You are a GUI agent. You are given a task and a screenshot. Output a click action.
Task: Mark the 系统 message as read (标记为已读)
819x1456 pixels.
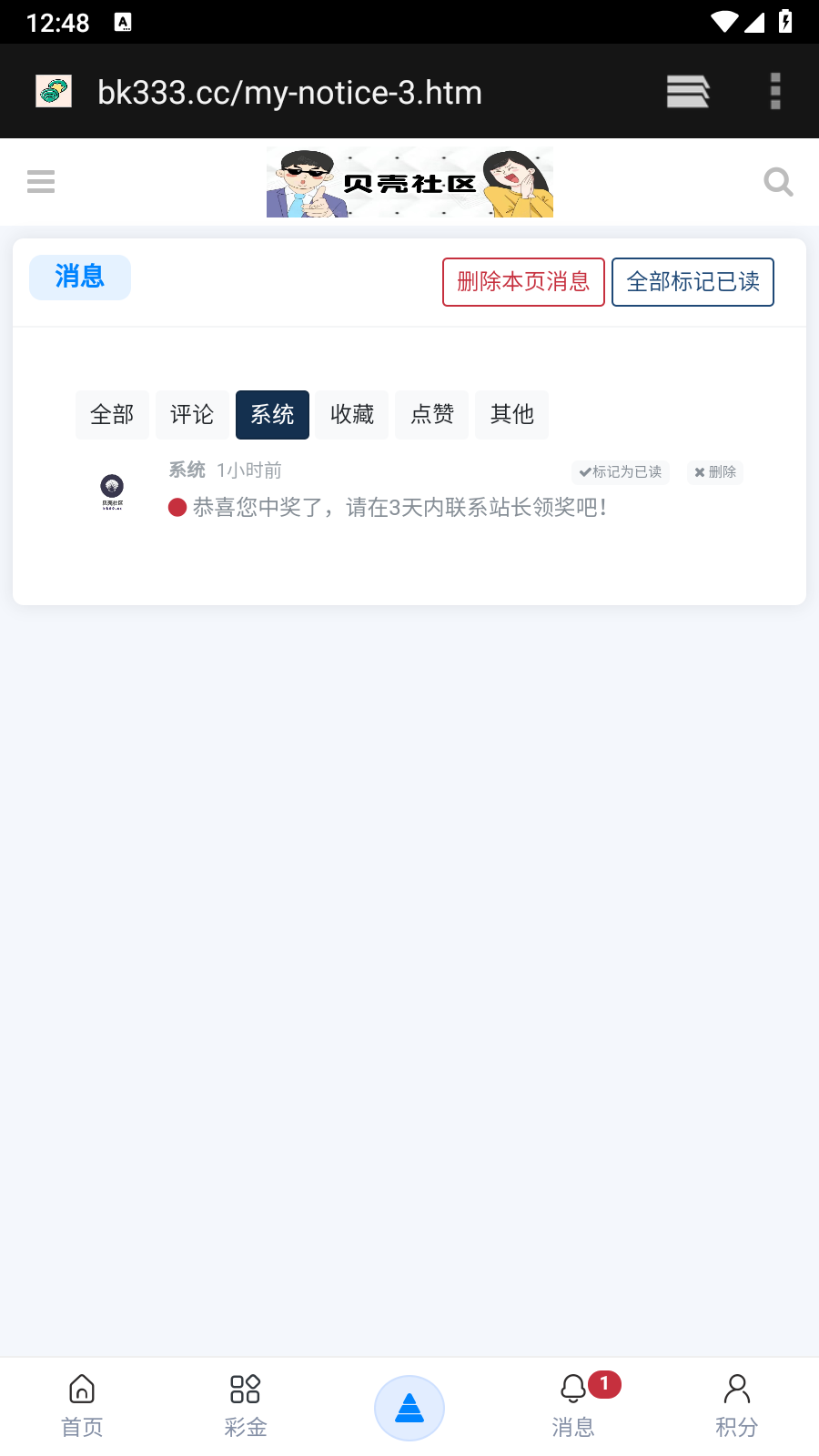click(621, 472)
